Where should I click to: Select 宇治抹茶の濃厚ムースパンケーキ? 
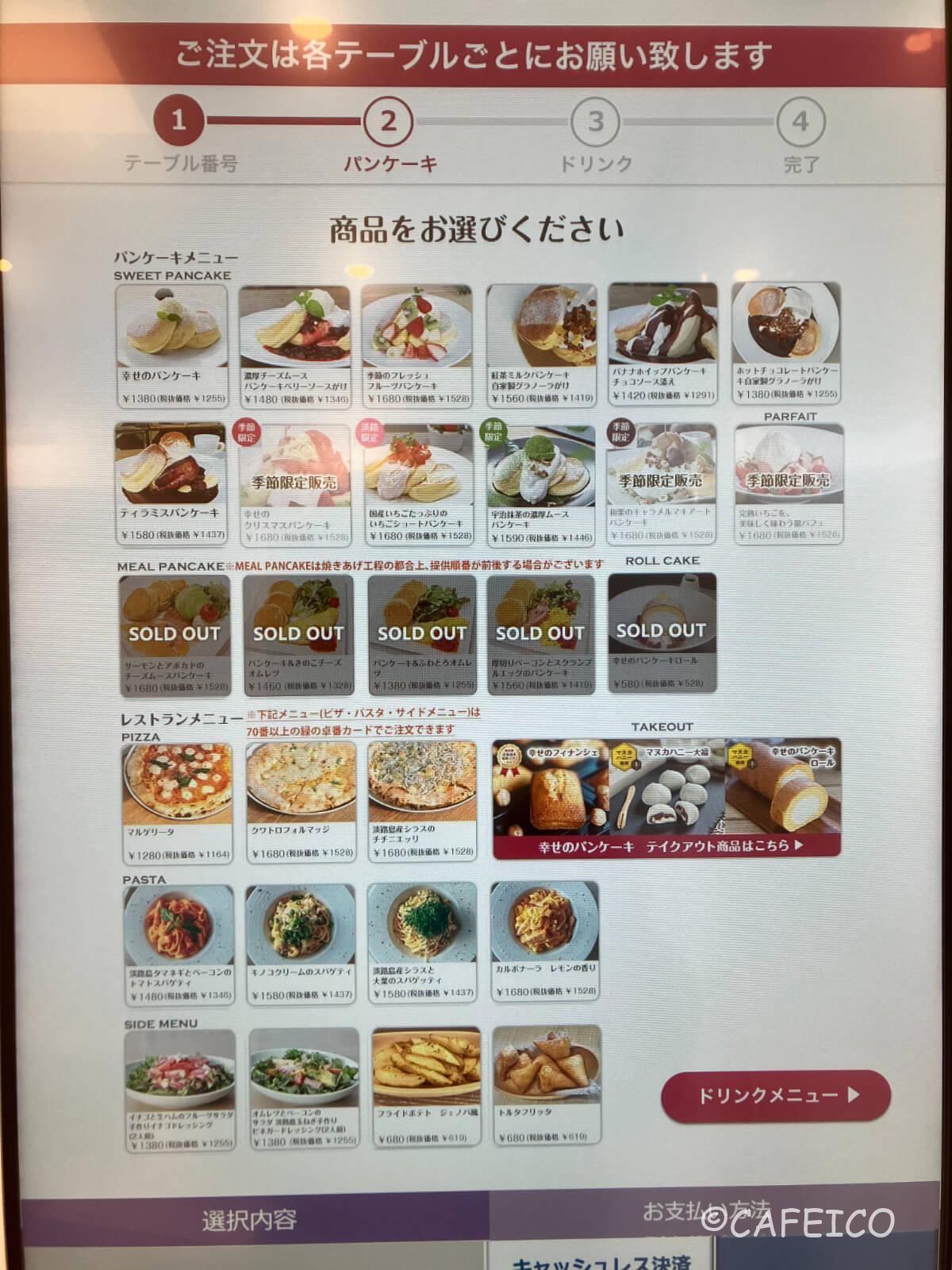[x=541, y=484]
